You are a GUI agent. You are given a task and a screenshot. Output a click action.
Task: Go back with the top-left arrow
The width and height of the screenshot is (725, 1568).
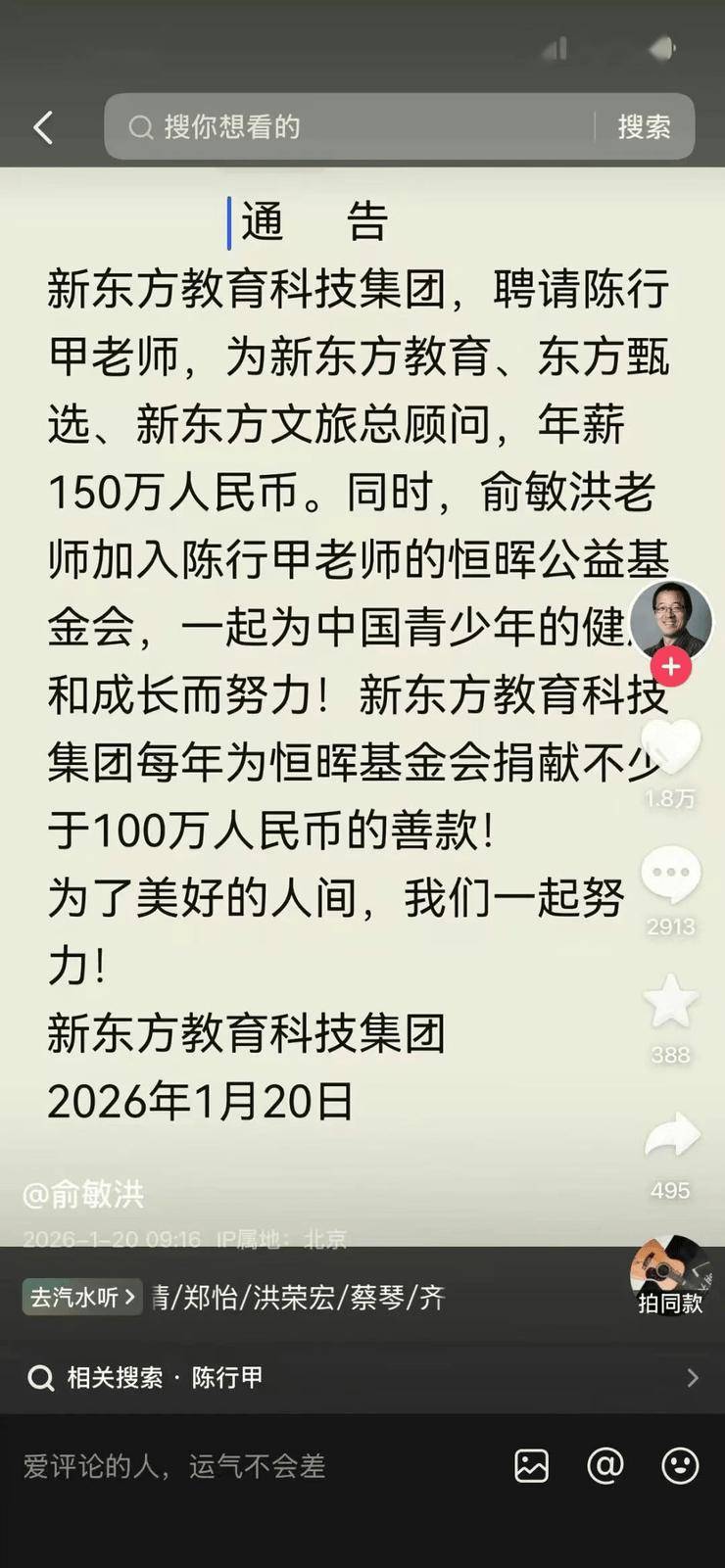pyautogui.click(x=43, y=127)
